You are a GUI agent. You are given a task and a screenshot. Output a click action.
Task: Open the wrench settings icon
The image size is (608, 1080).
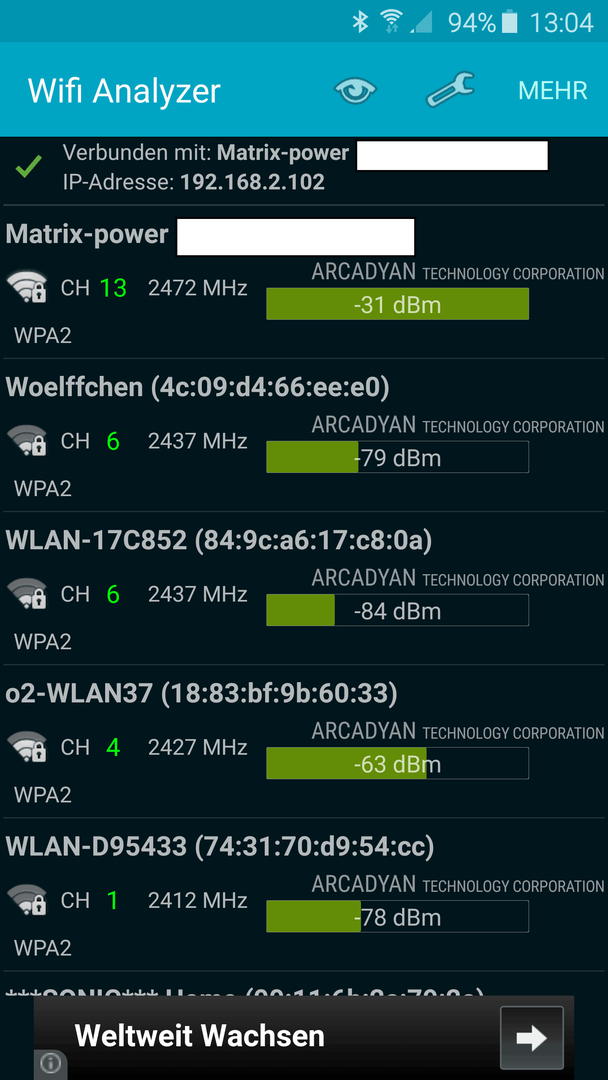pos(450,90)
